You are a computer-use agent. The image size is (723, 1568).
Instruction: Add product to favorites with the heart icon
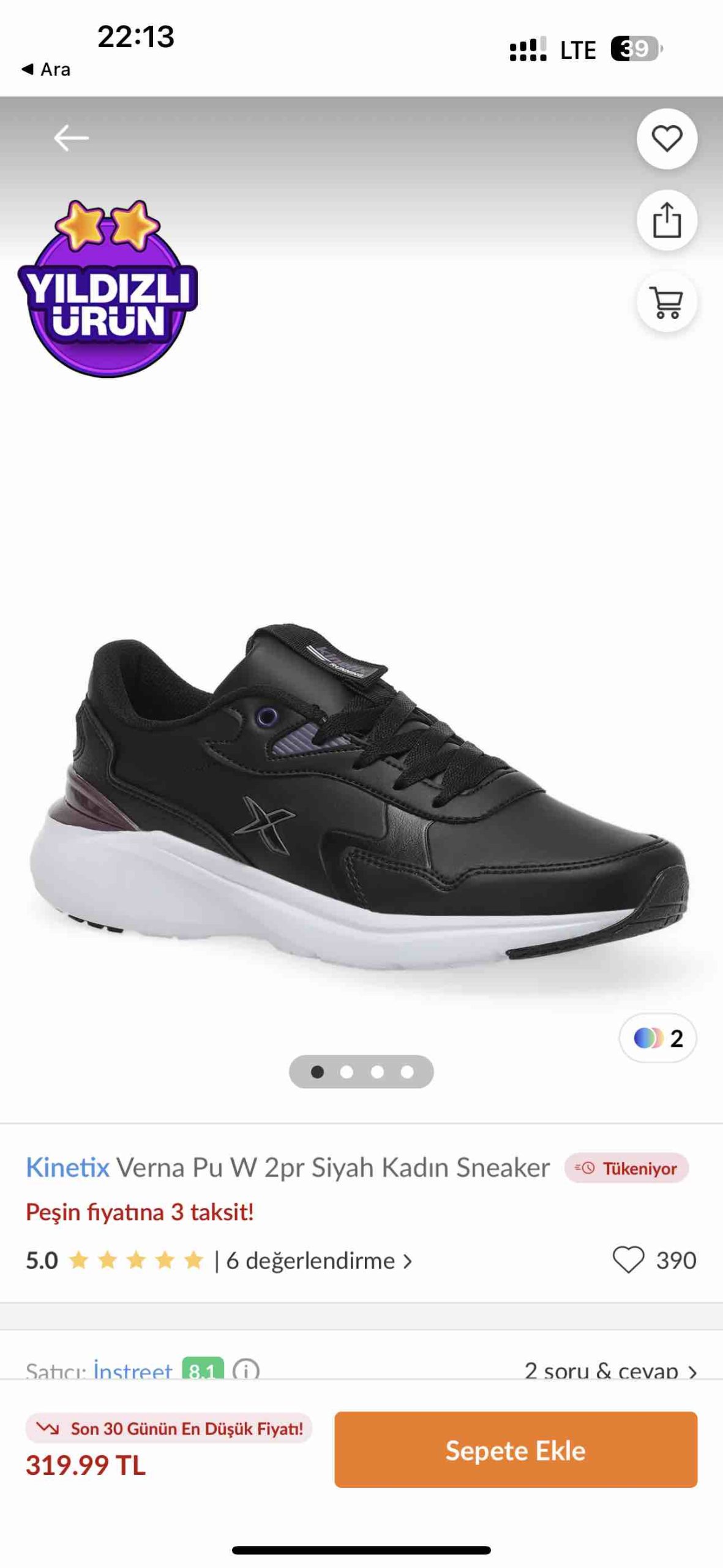click(667, 138)
